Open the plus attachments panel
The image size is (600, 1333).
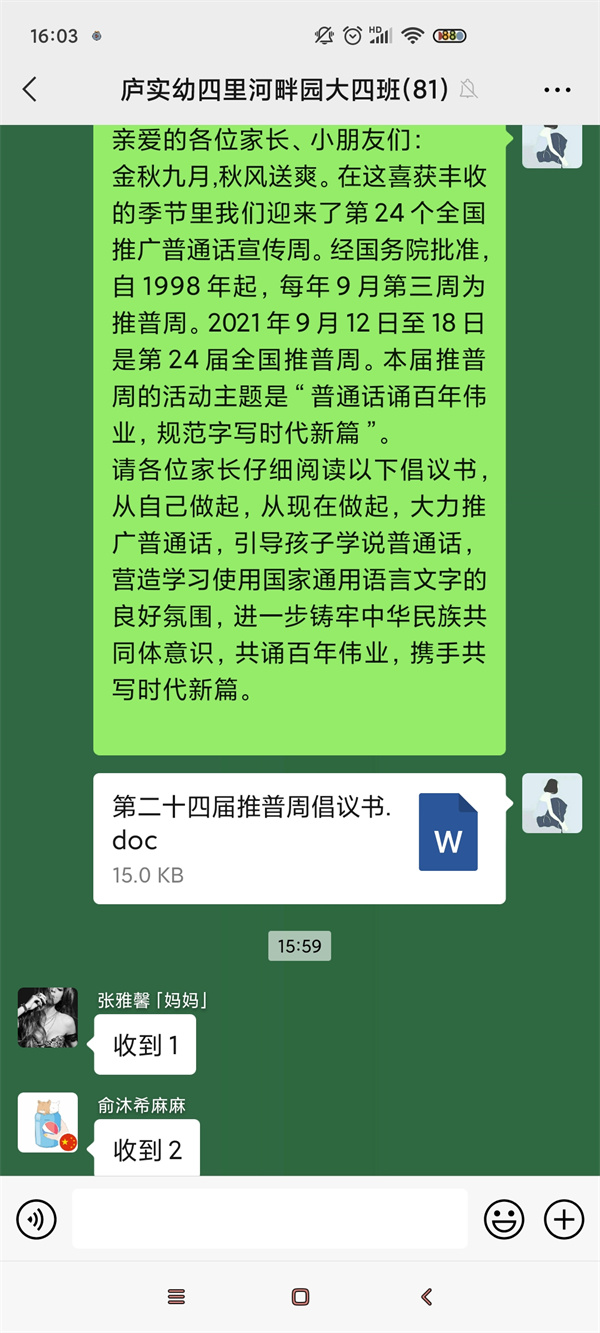point(563,1219)
